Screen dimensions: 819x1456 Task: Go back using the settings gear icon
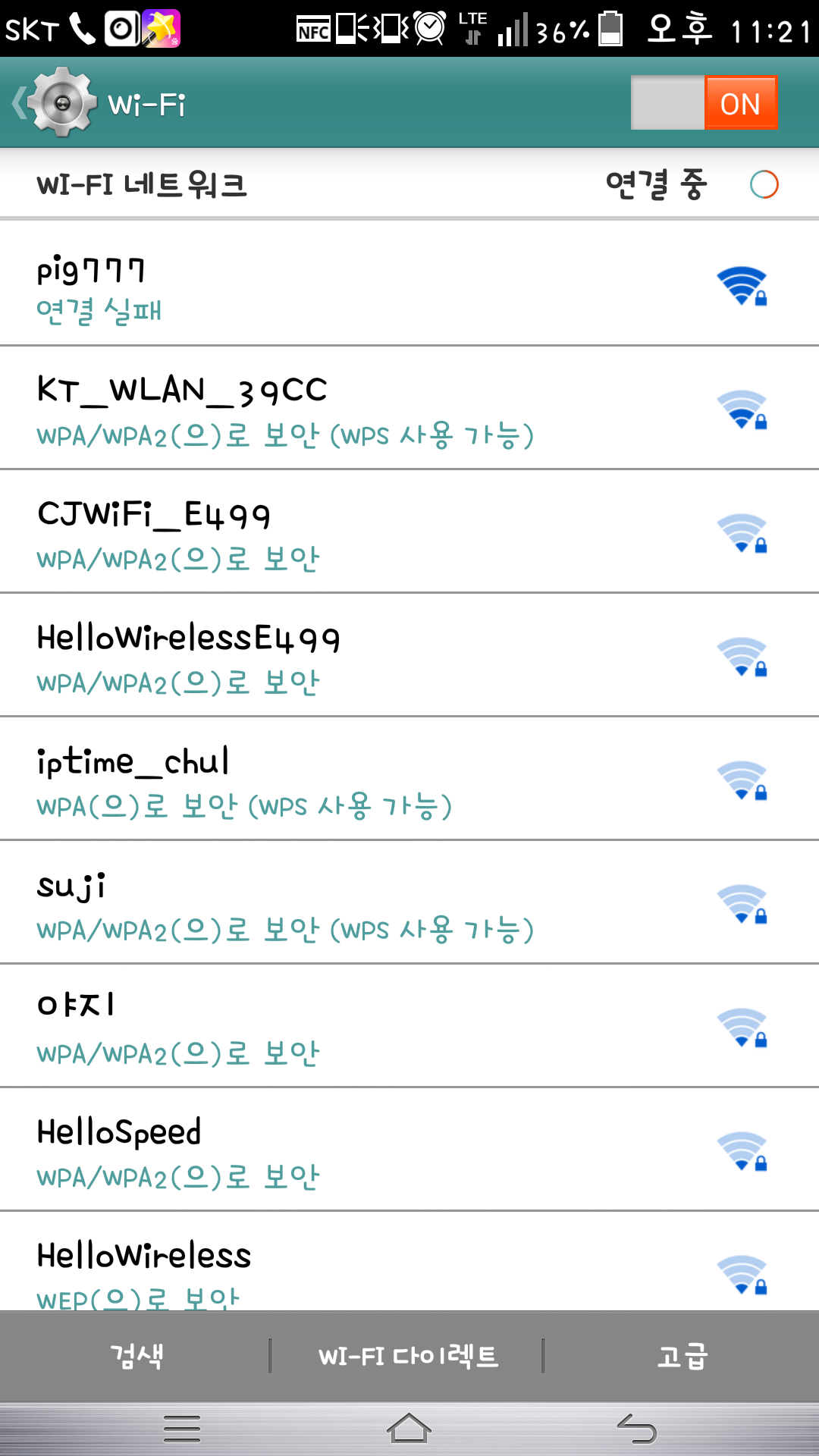pos(55,102)
